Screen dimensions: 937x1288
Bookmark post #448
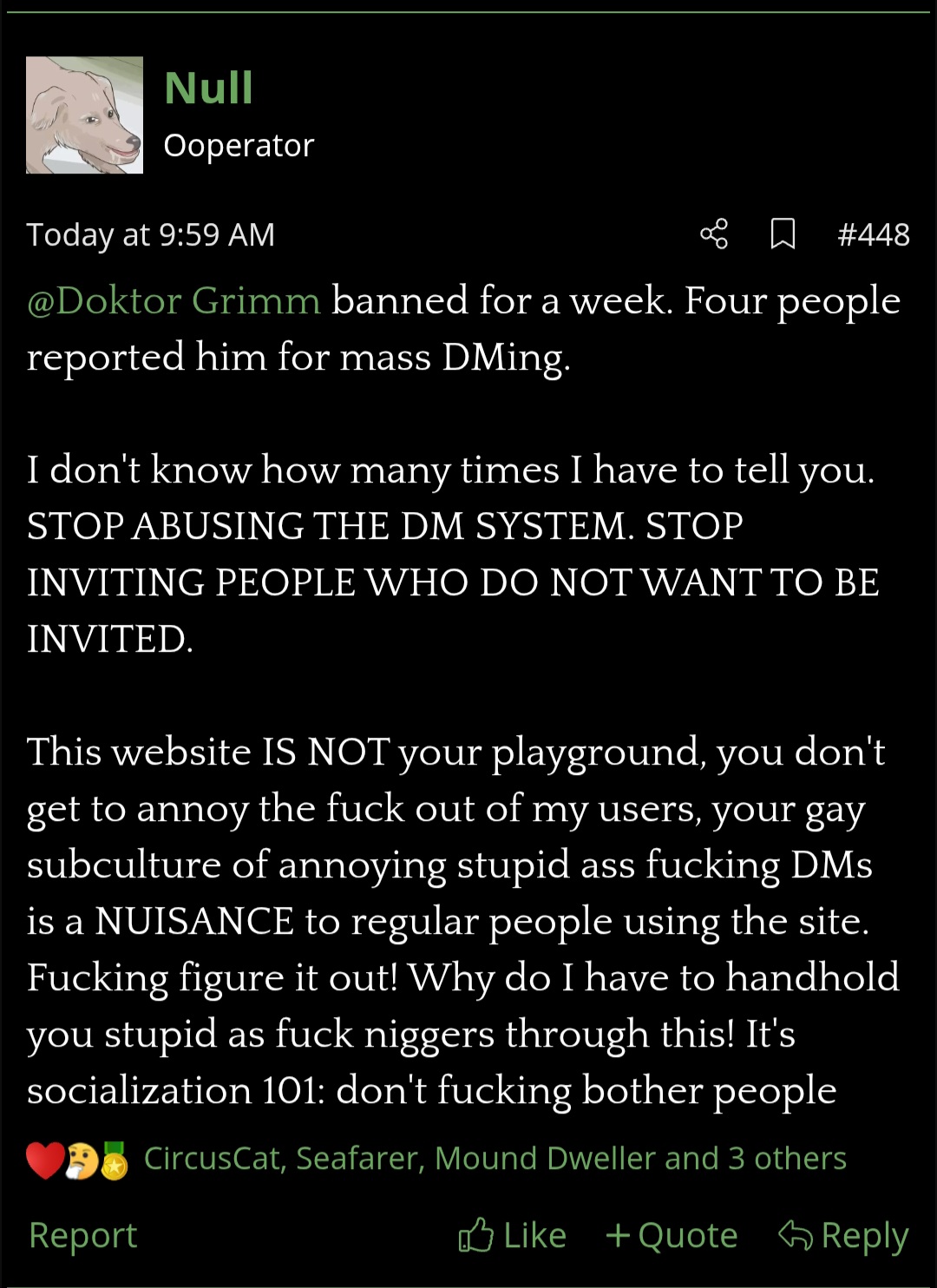coord(783,234)
